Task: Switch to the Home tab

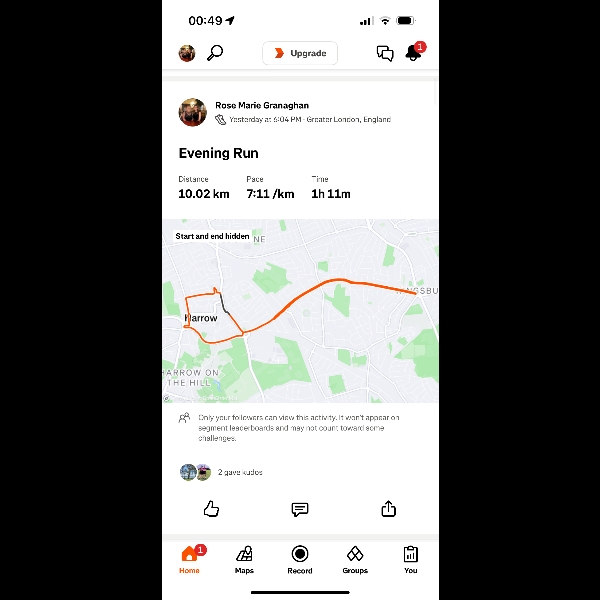Action: click(190, 560)
